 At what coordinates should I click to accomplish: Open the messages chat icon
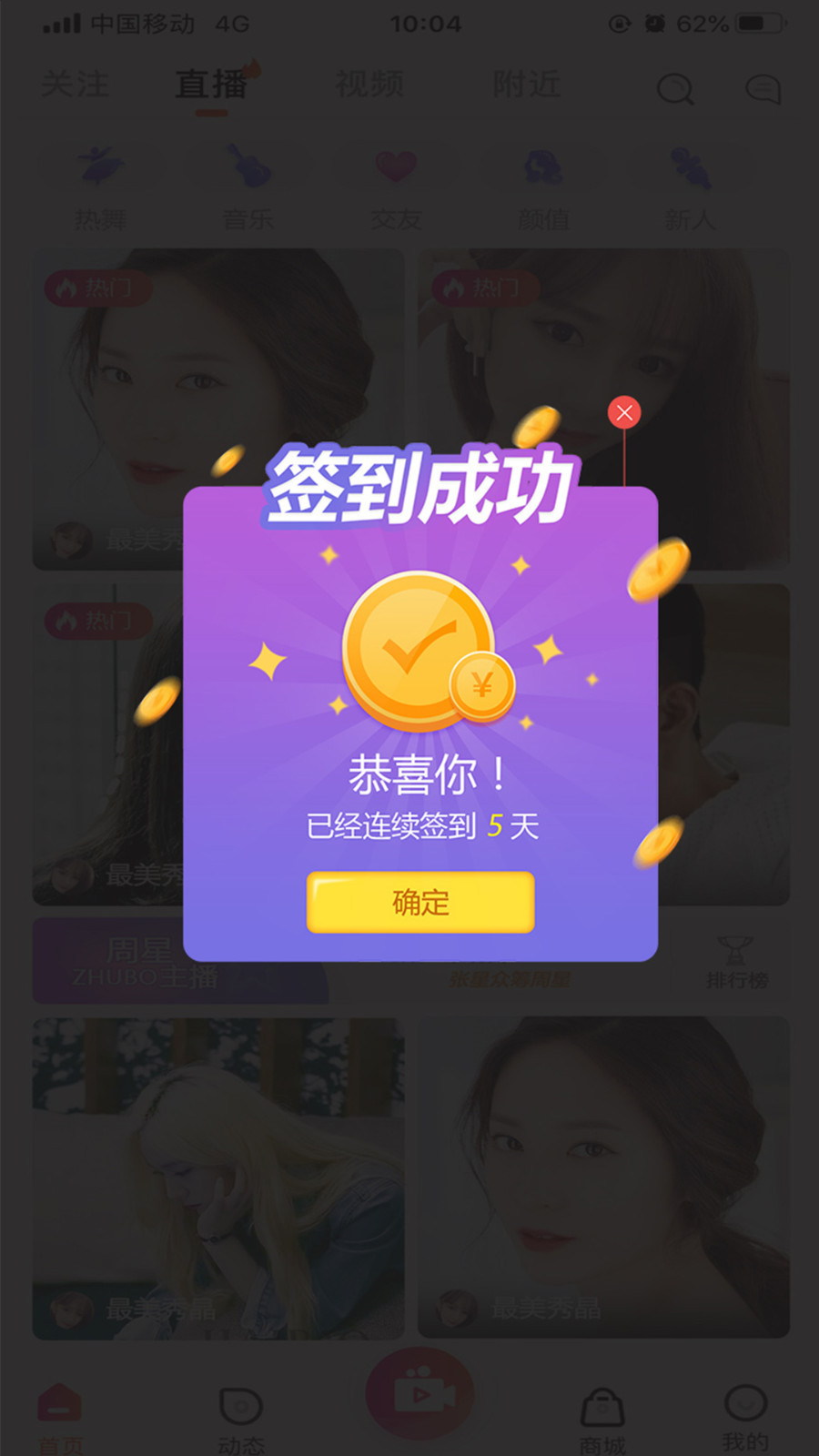(763, 89)
